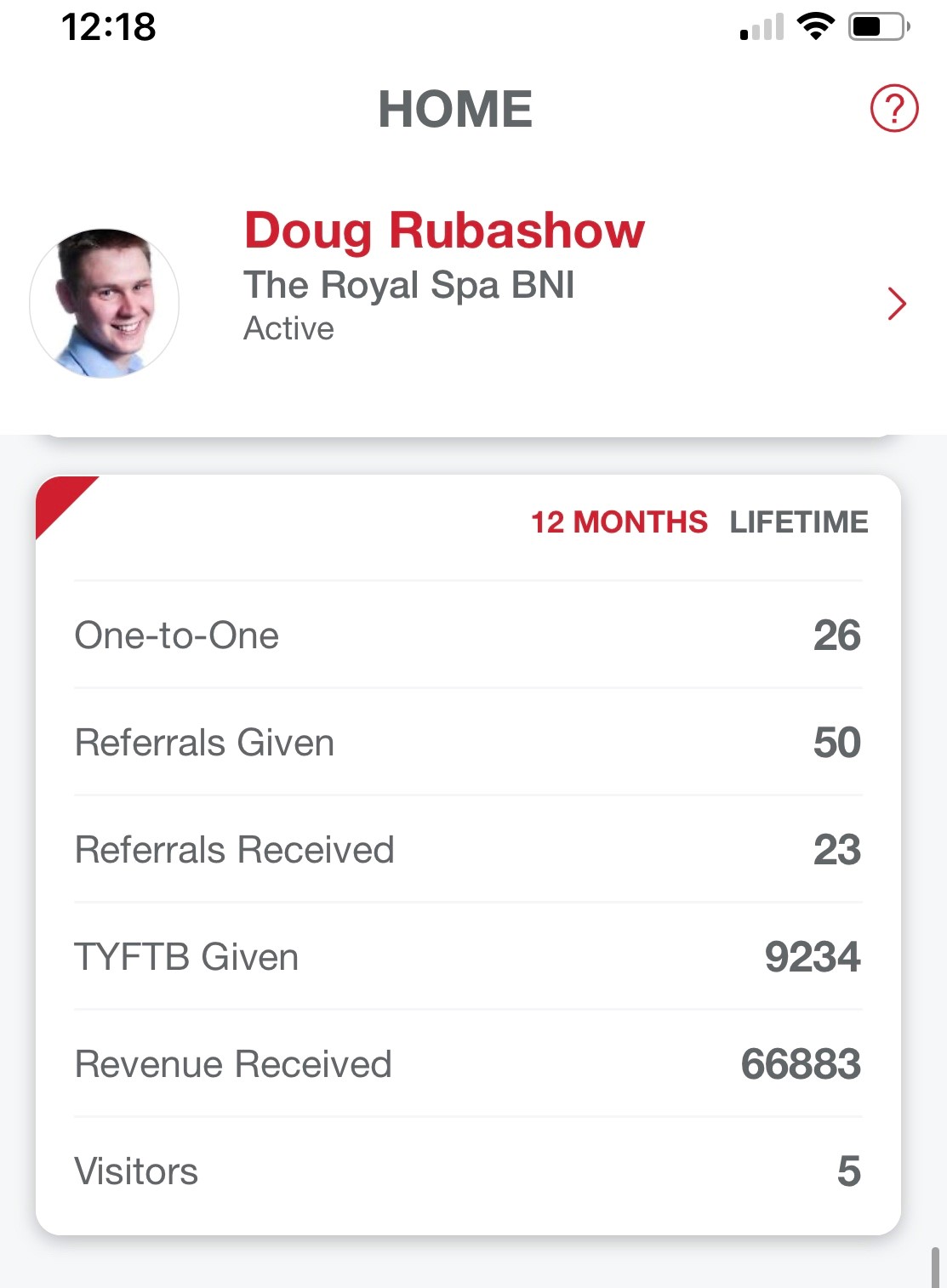The width and height of the screenshot is (947, 1288).
Task: Tap Doug Rubashow's profile photo
Action: click(104, 303)
